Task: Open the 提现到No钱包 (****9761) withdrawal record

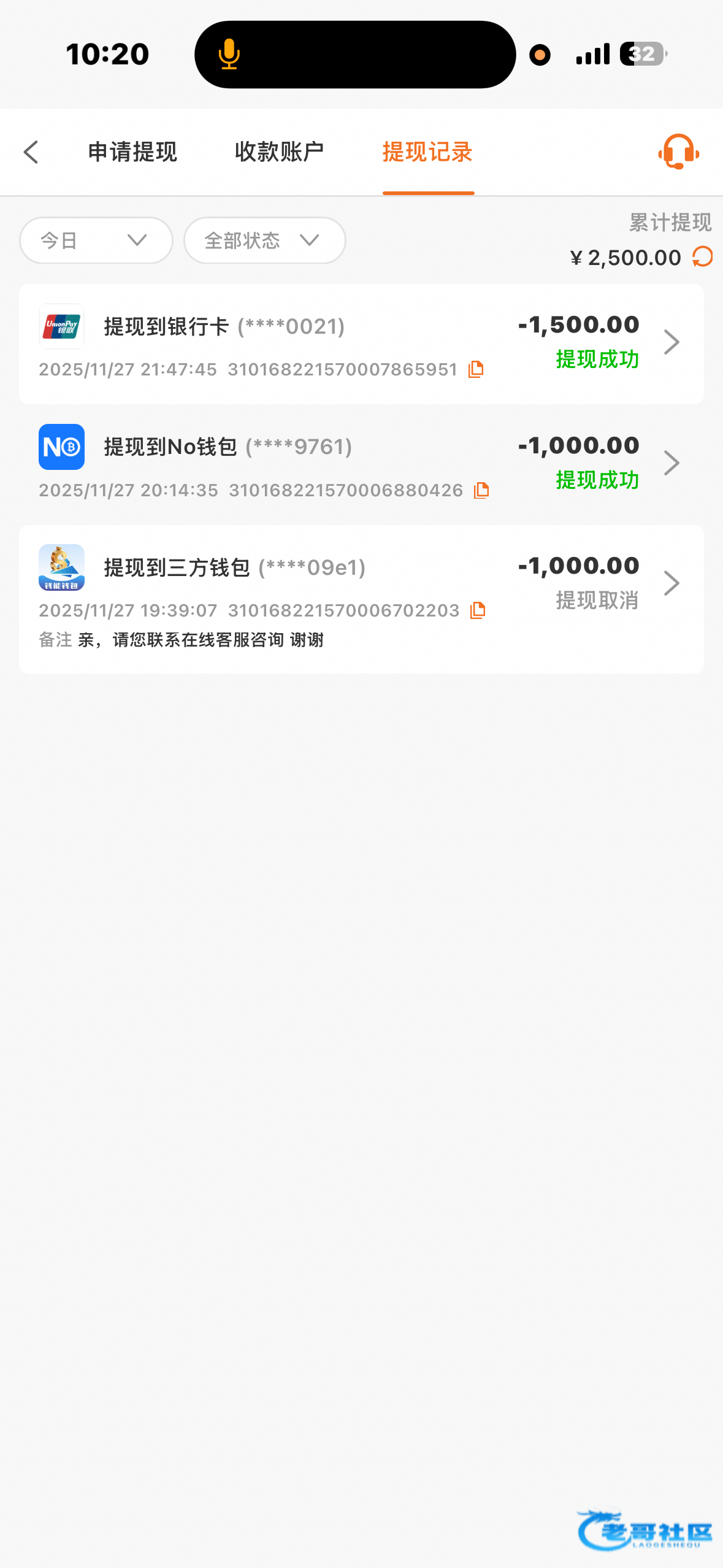Action: 361,464
